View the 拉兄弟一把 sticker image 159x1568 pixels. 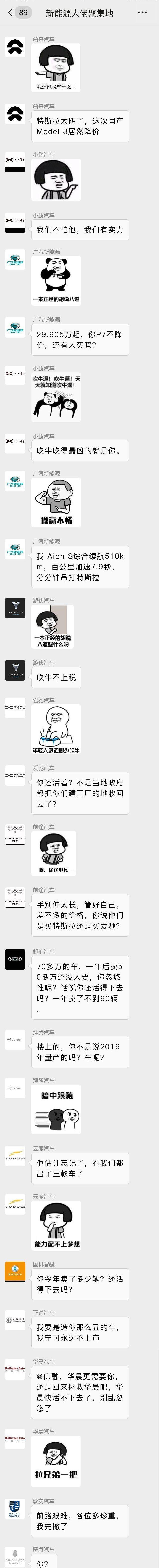(56, 1460)
